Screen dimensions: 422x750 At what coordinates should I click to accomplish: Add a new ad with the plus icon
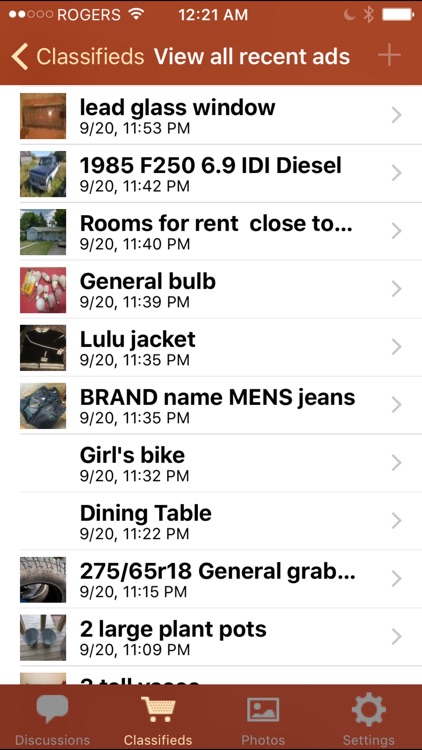(x=389, y=56)
